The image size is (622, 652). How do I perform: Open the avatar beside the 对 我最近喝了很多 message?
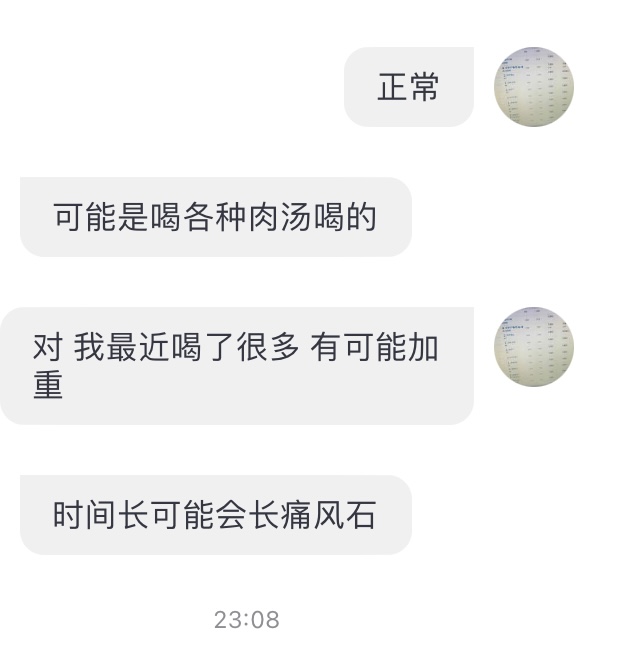[533, 347]
